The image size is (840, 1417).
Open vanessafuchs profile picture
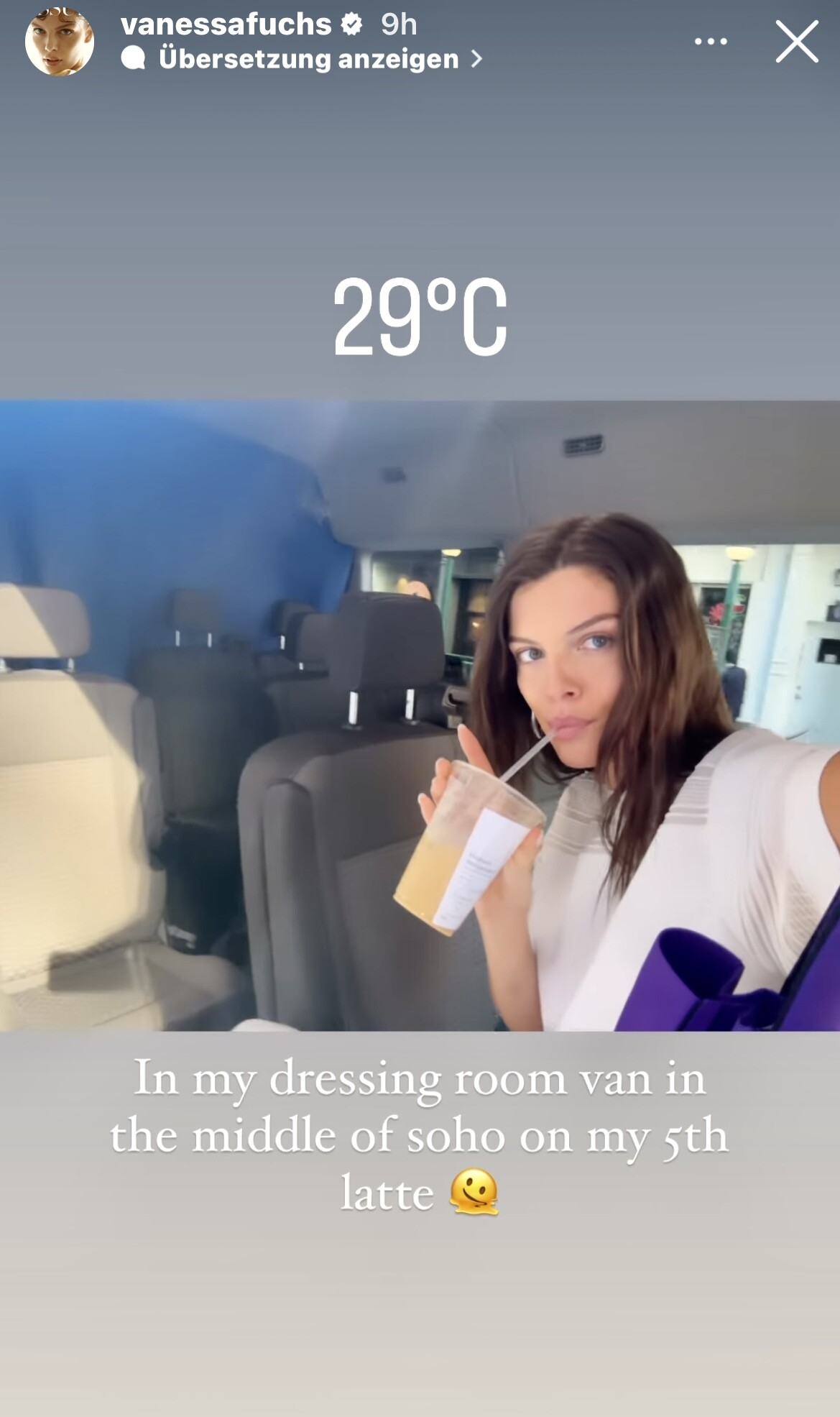coord(60,42)
